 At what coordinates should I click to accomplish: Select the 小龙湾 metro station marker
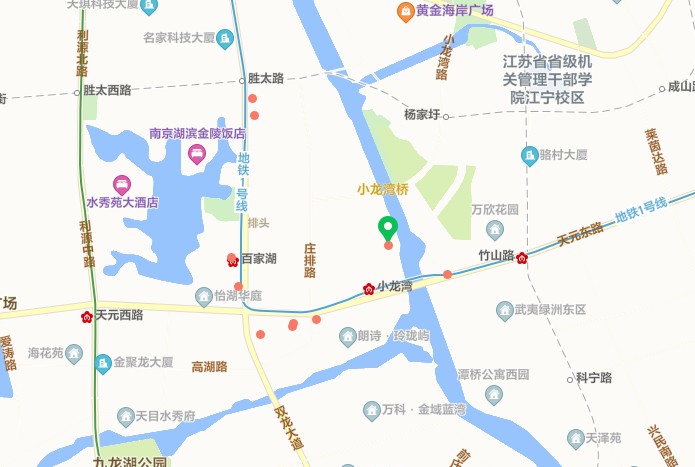click(368, 288)
